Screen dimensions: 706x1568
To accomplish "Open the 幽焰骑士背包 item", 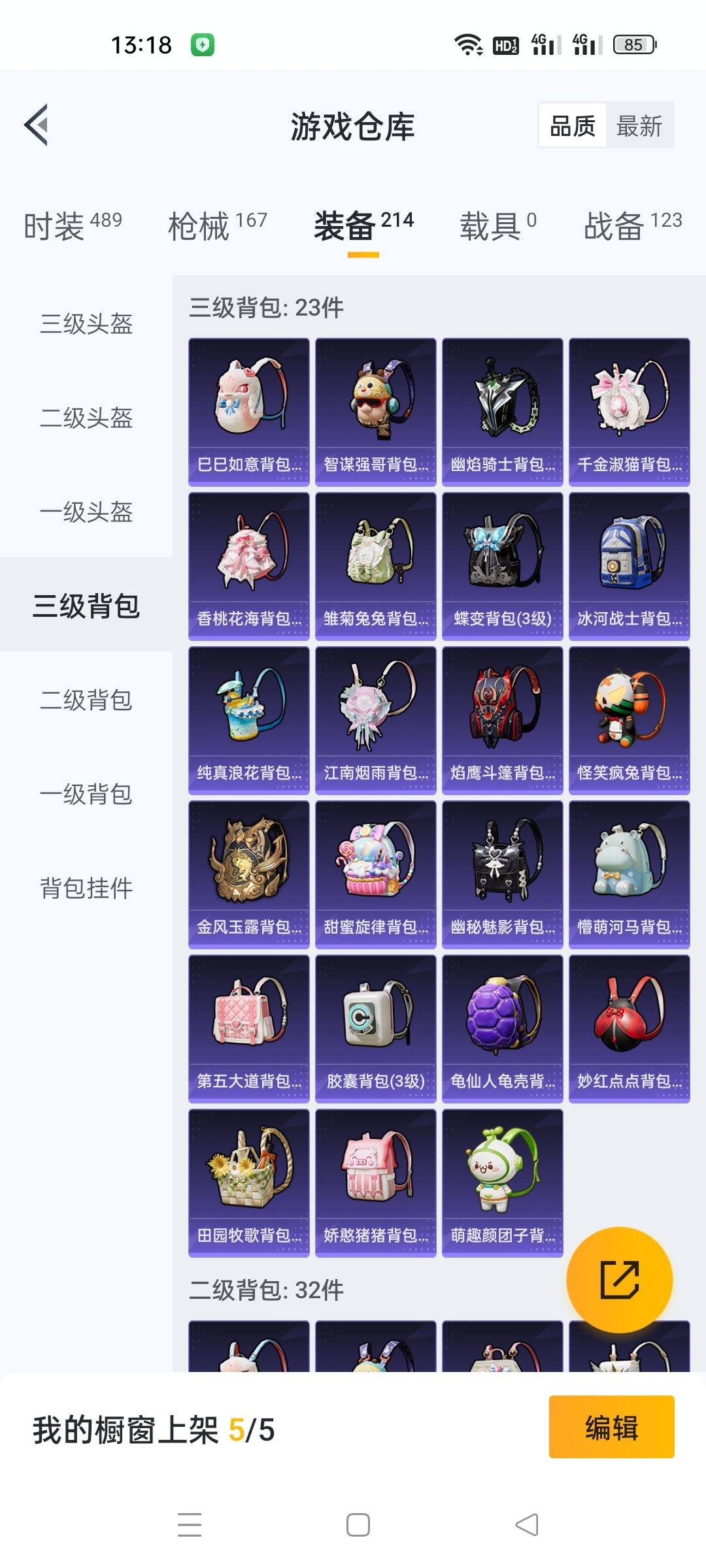I will (x=502, y=412).
